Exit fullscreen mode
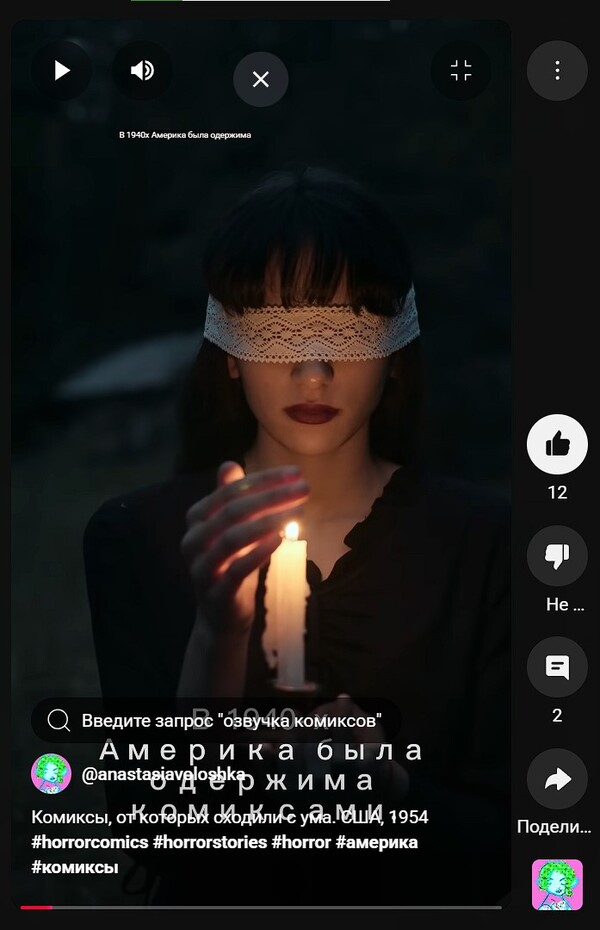Screen dimensions: 600x930 coord(460,71)
